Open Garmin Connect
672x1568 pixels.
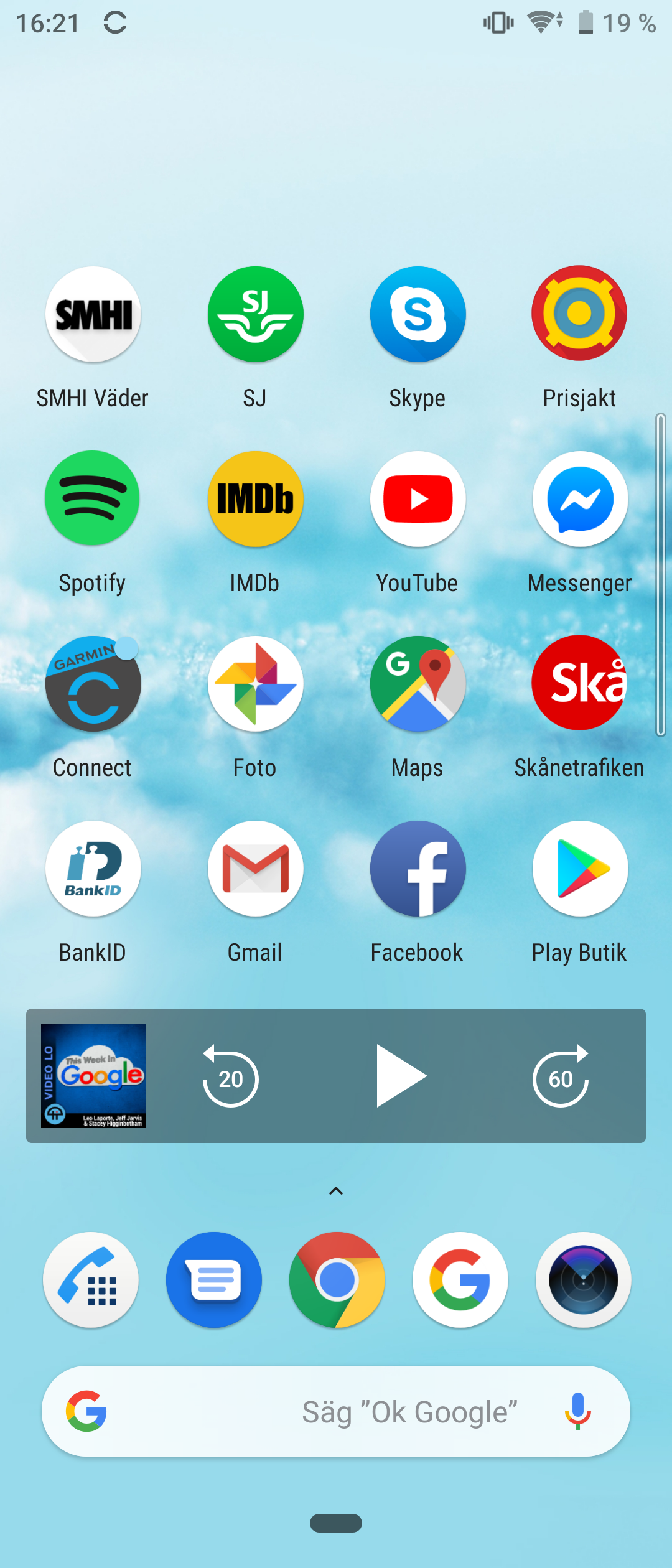point(93,683)
